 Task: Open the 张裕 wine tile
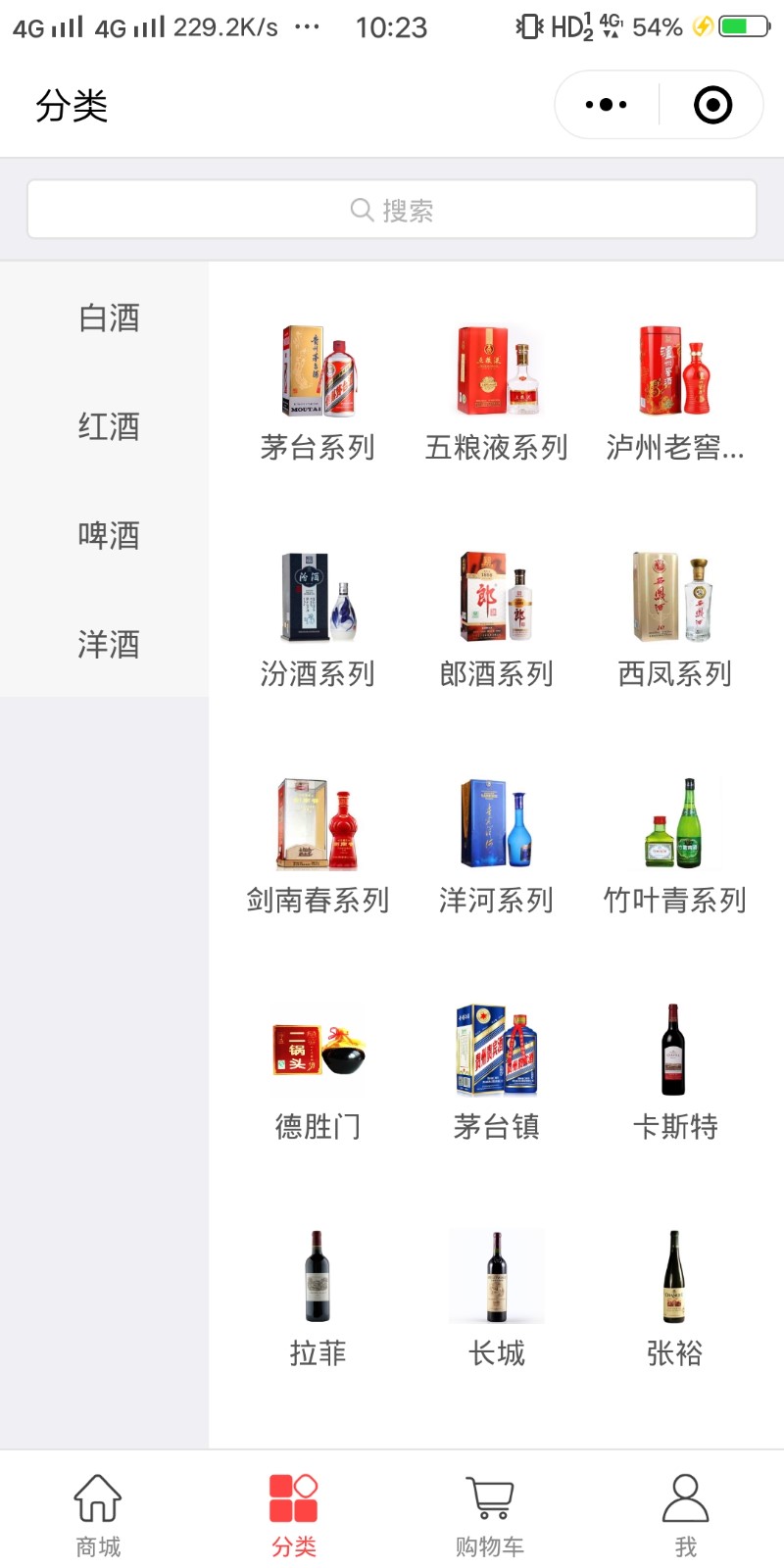[x=674, y=1298]
